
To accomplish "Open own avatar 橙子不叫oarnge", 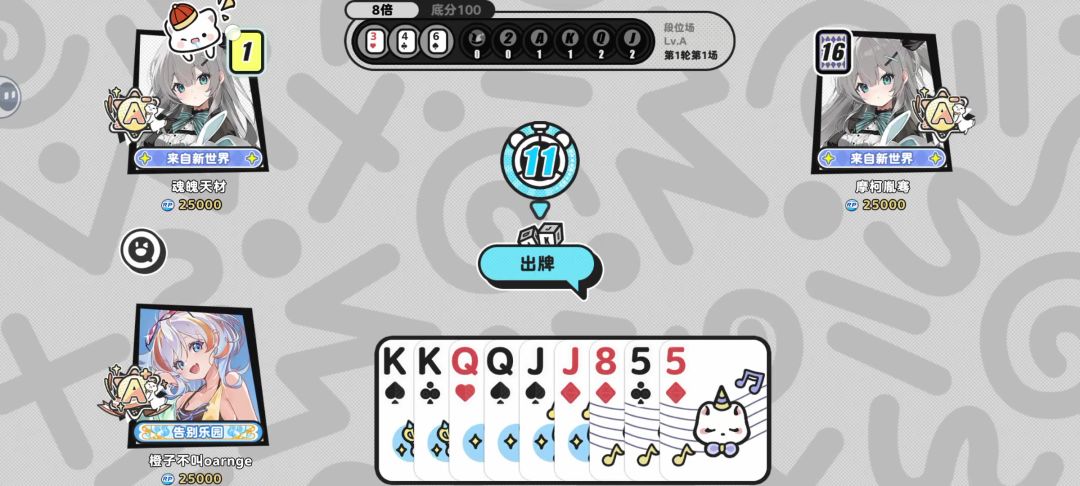I will pyautogui.click(x=198, y=376).
